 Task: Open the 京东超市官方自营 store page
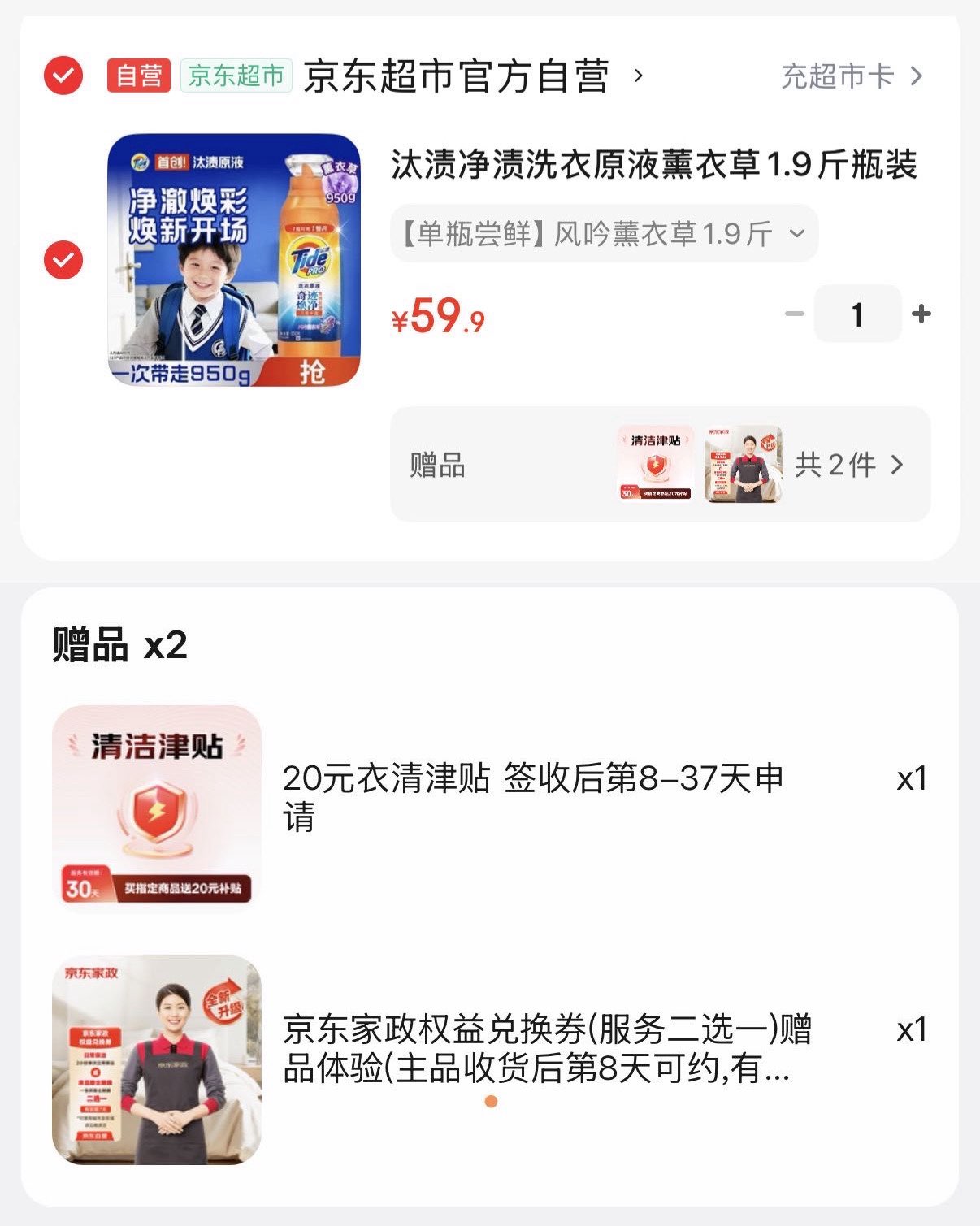pos(456,77)
